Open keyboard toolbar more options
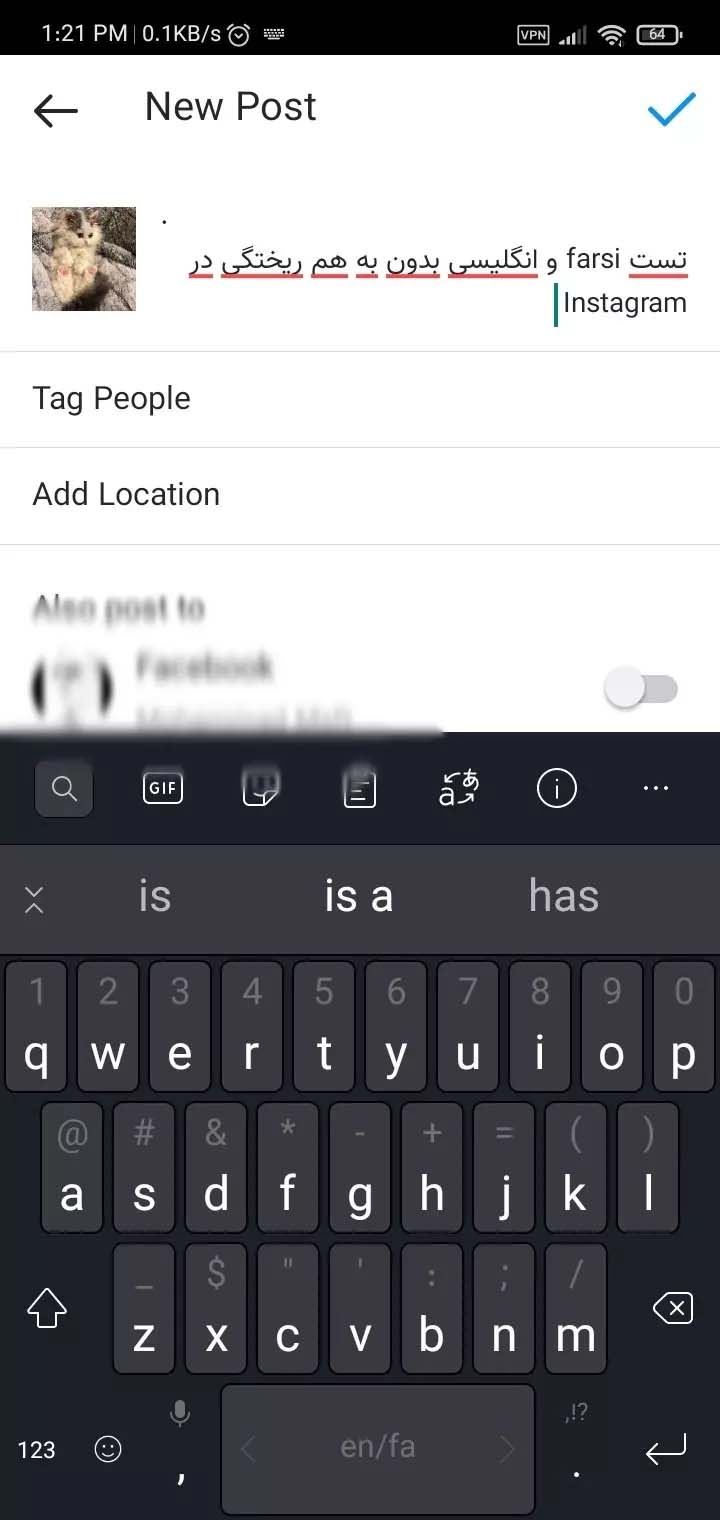 pos(655,789)
